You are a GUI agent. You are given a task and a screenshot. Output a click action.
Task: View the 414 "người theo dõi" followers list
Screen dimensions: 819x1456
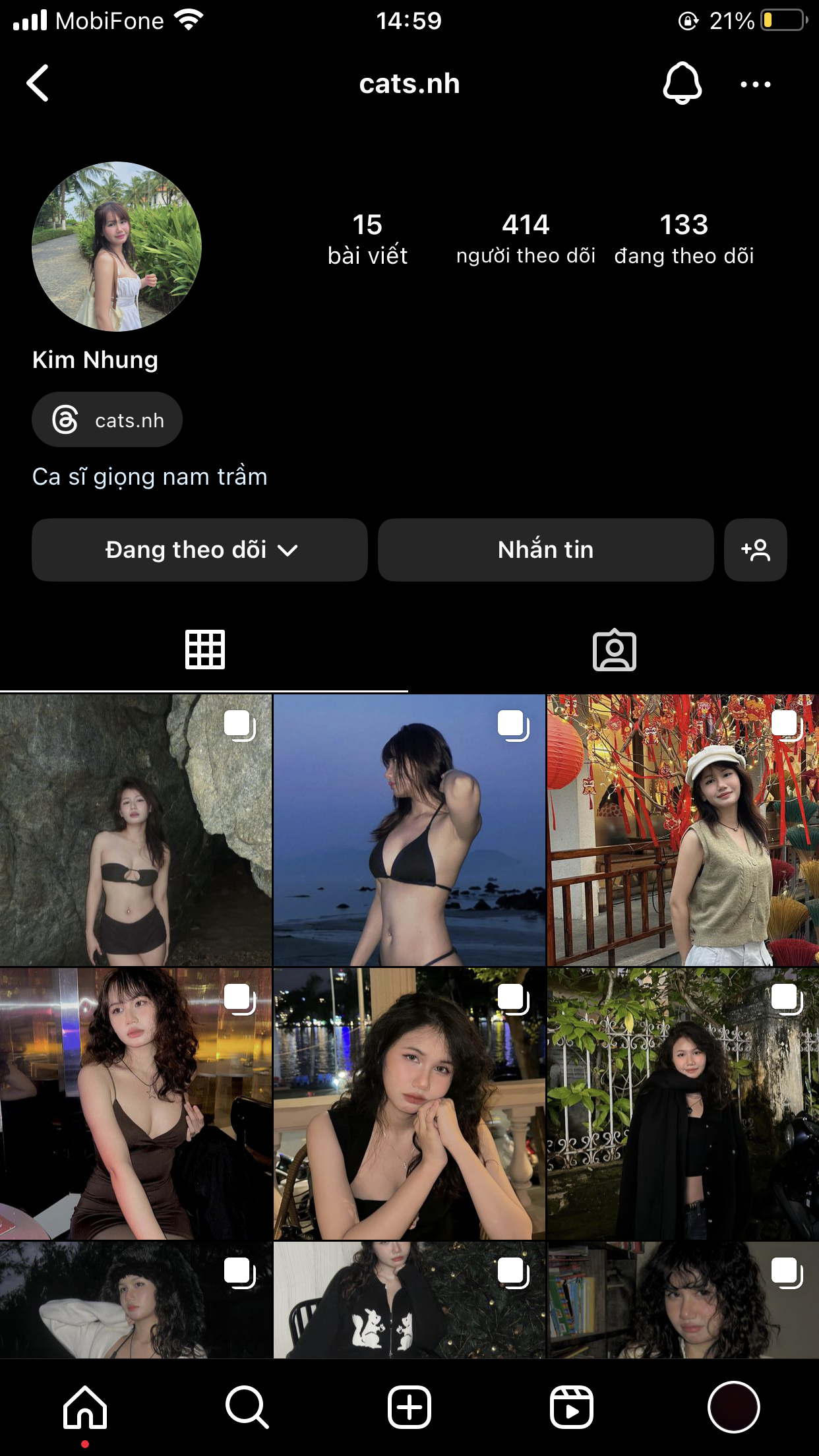(526, 239)
